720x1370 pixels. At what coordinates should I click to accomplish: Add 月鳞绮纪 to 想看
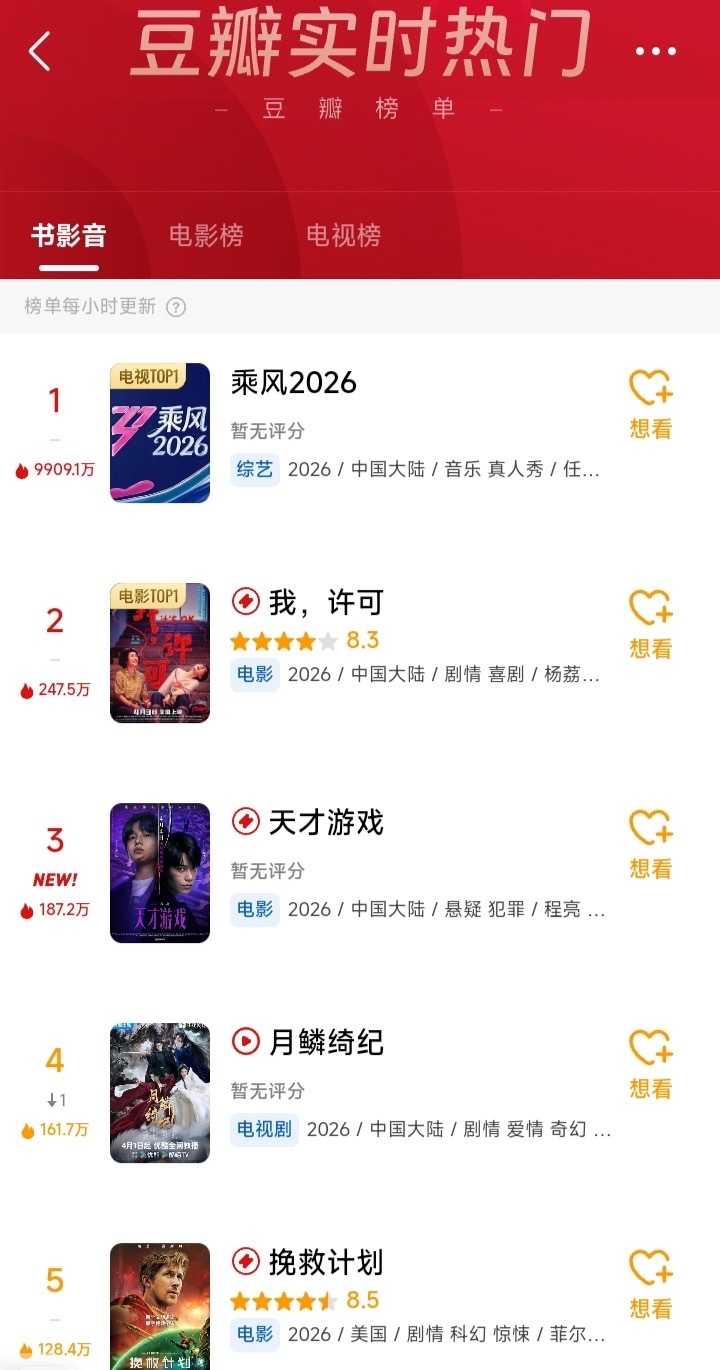pyautogui.click(x=650, y=1065)
